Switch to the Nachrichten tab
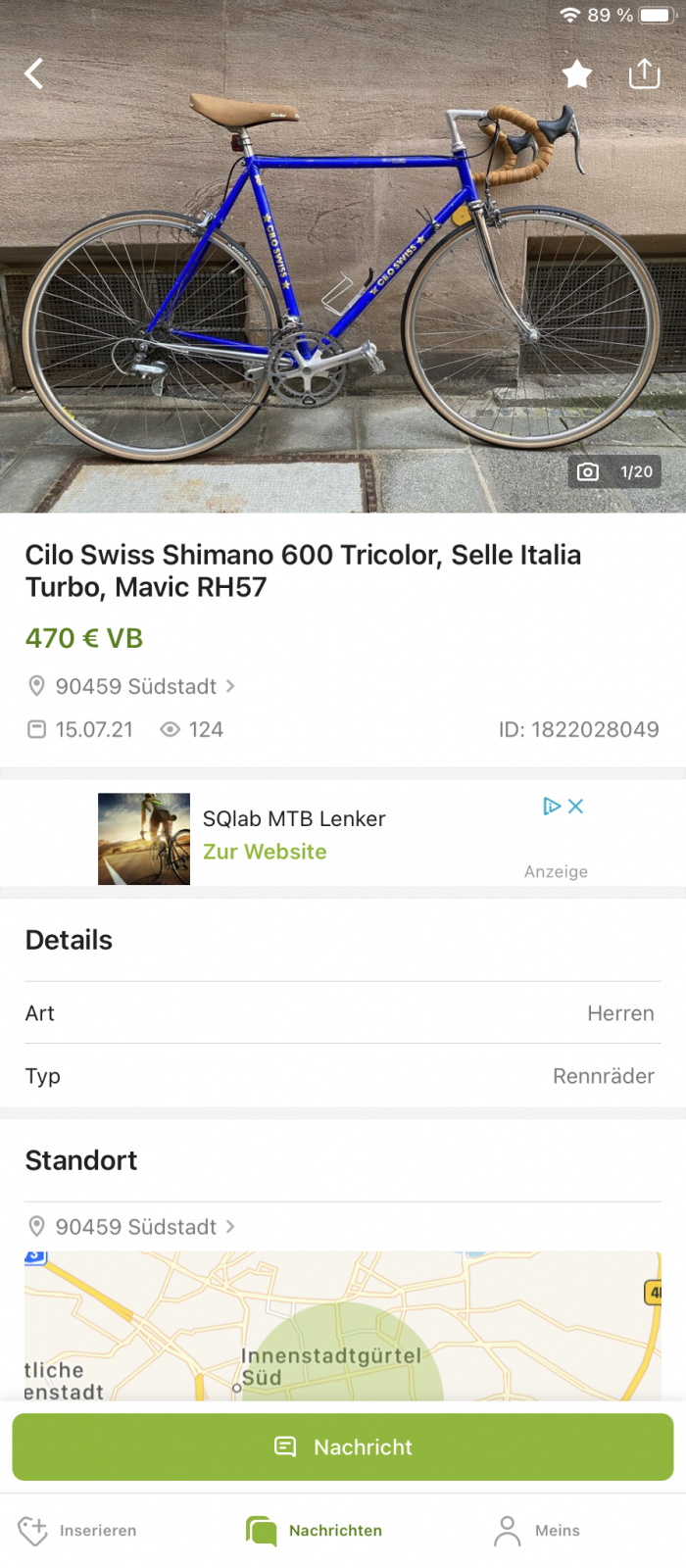Viewport: 686px width, 1568px height. tap(316, 1531)
